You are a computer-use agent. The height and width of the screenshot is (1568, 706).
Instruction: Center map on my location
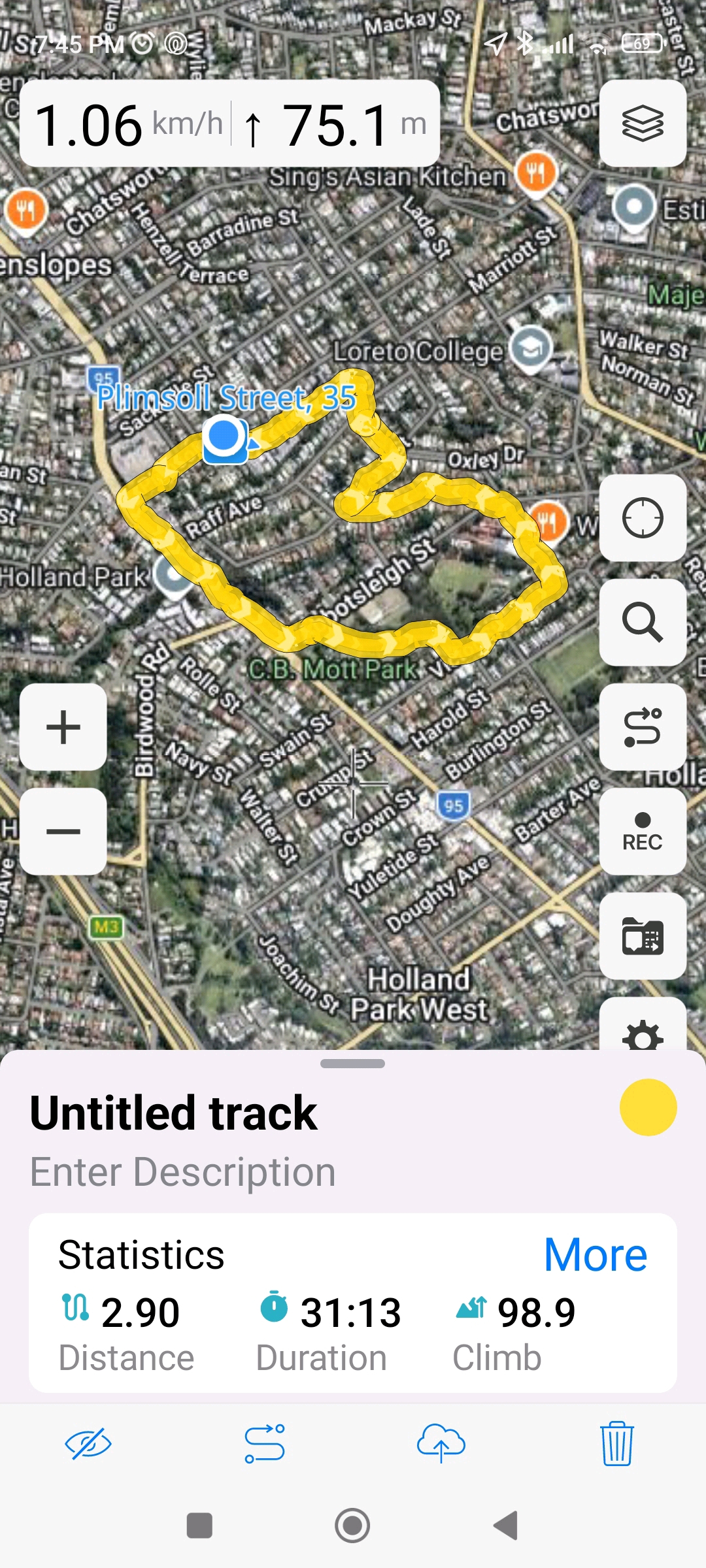click(643, 518)
